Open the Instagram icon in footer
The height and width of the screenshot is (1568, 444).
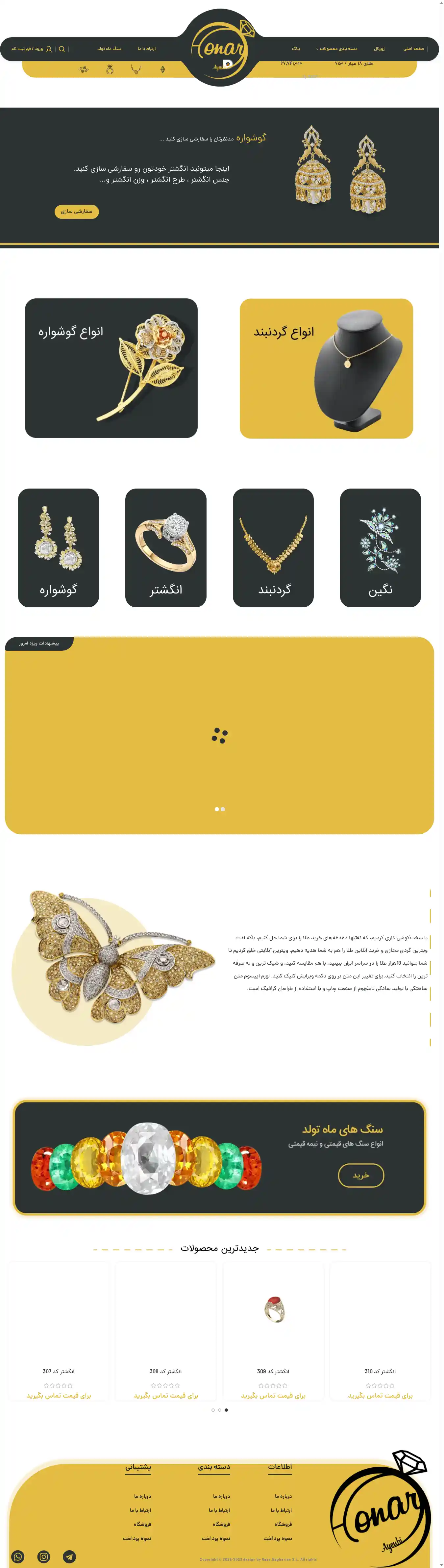point(44,1556)
